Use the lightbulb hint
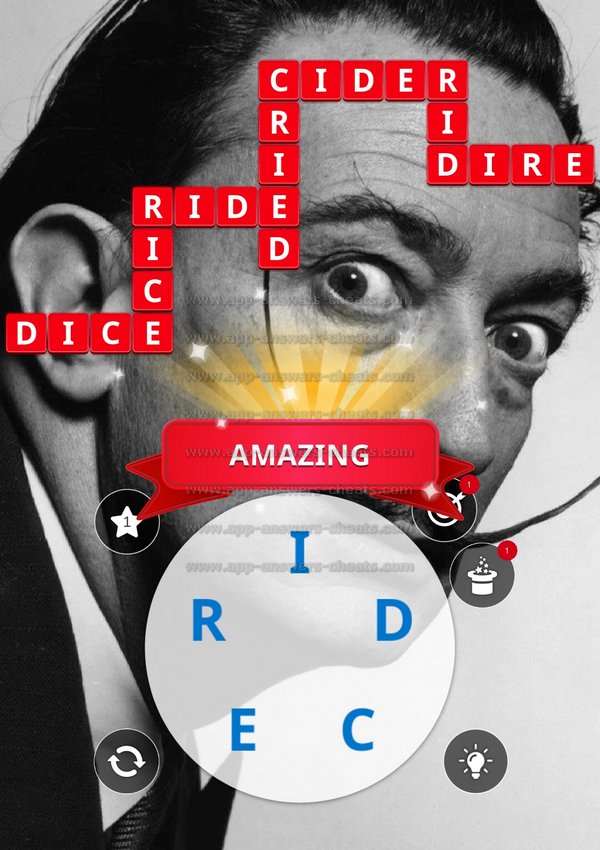 click(475, 762)
